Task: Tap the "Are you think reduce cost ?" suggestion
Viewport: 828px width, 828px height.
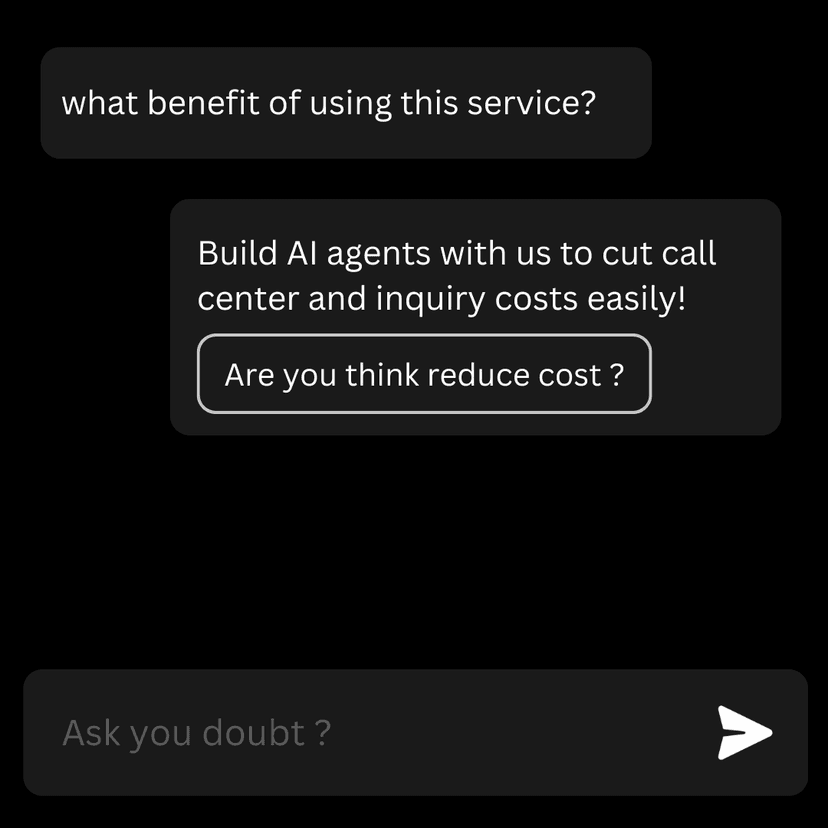Action: 424,374
